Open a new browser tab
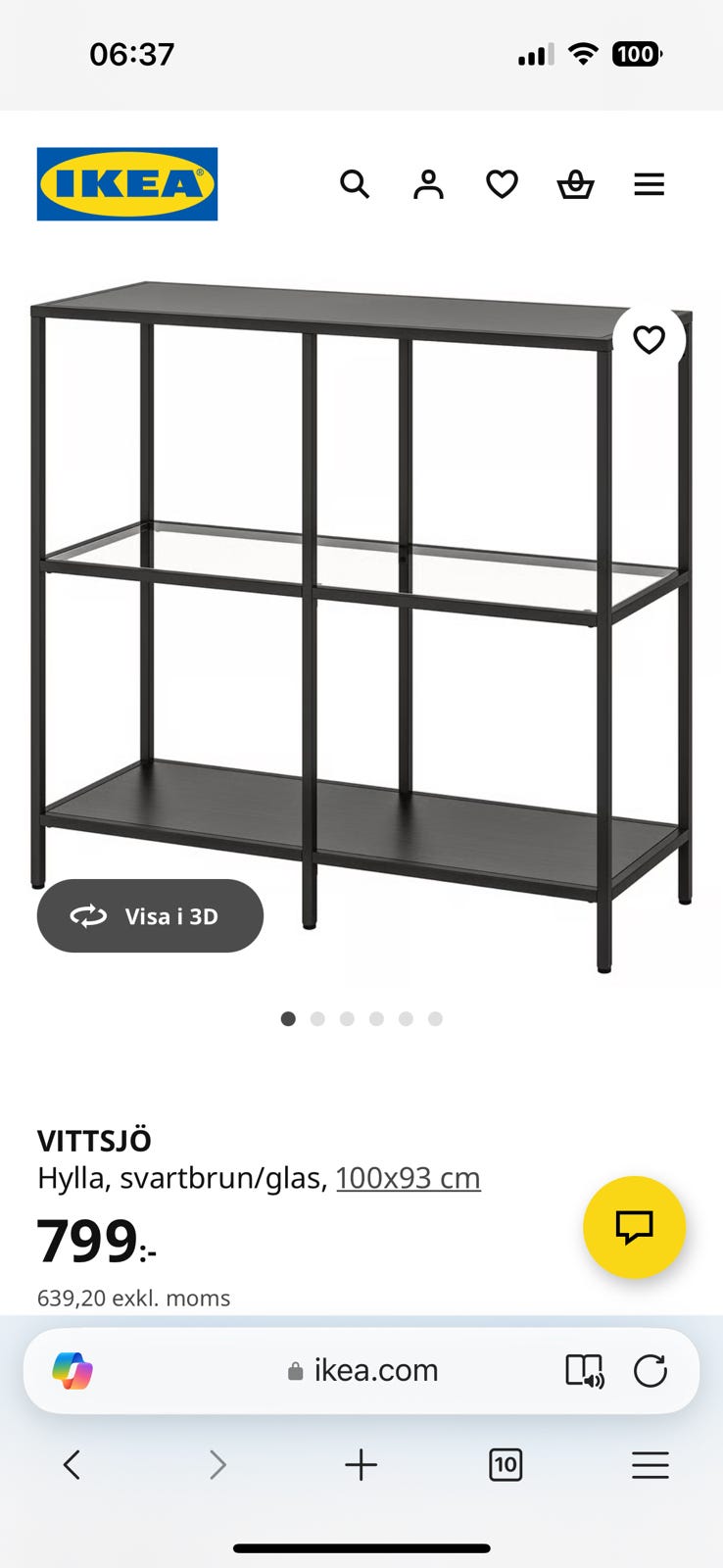Image resolution: width=723 pixels, height=1568 pixels. pos(361,1465)
